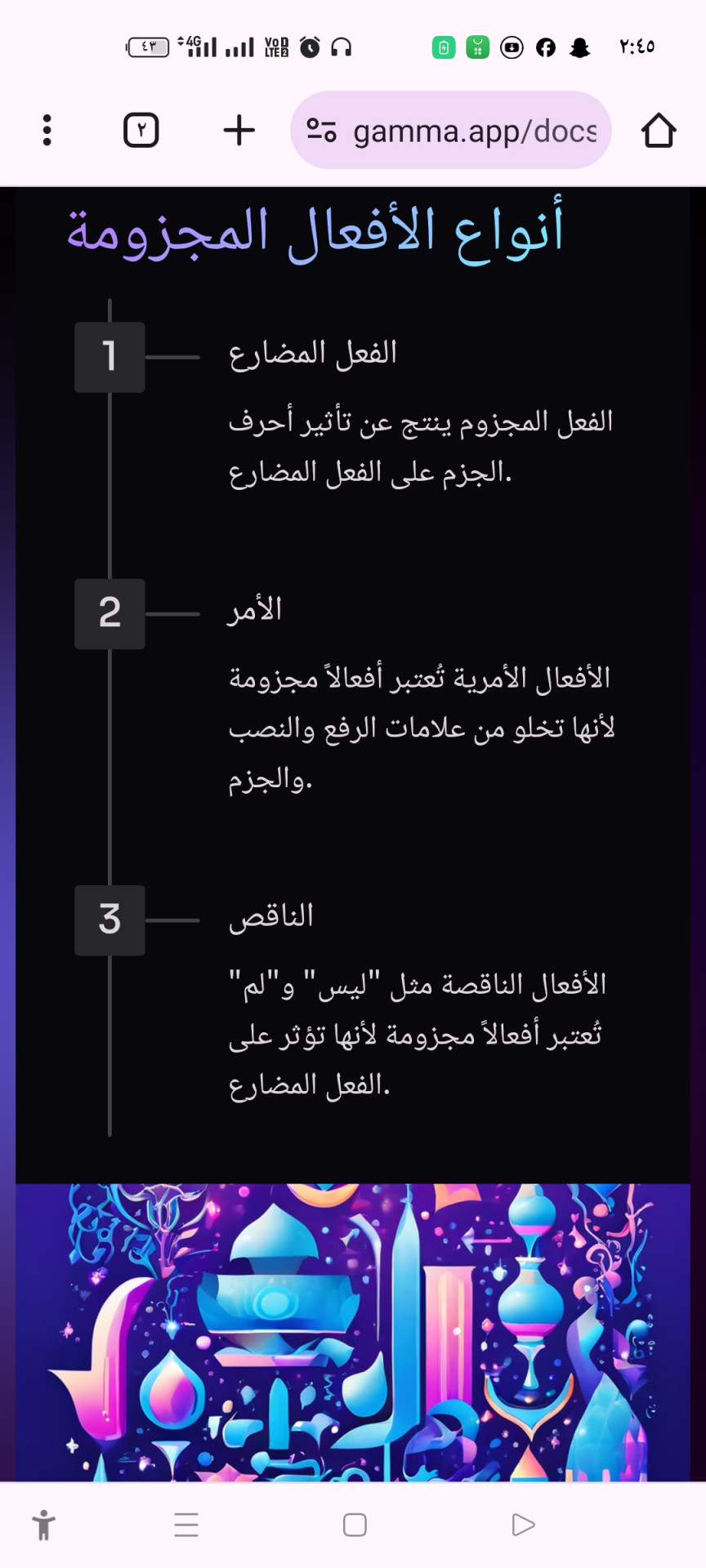706x1568 pixels.
Task: Go to the browser home page
Action: click(658, 131)
